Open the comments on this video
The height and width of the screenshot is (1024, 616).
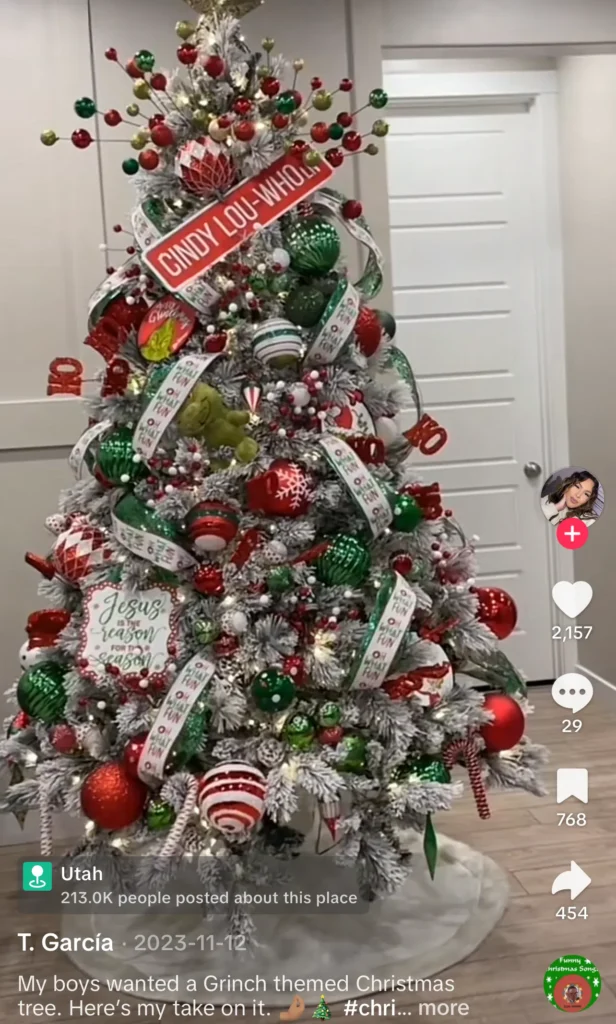click(572, 692)
